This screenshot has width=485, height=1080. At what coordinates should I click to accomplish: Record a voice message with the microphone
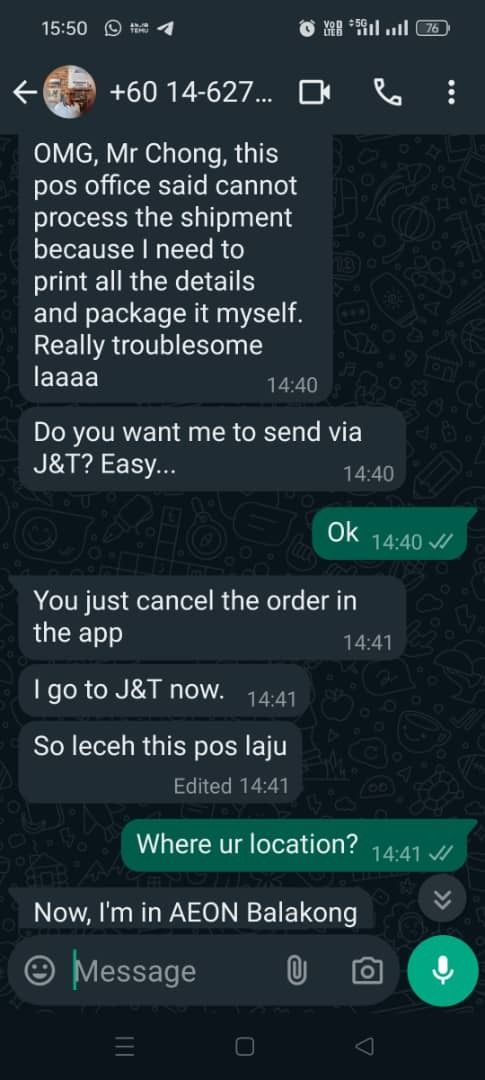point(442,971)
